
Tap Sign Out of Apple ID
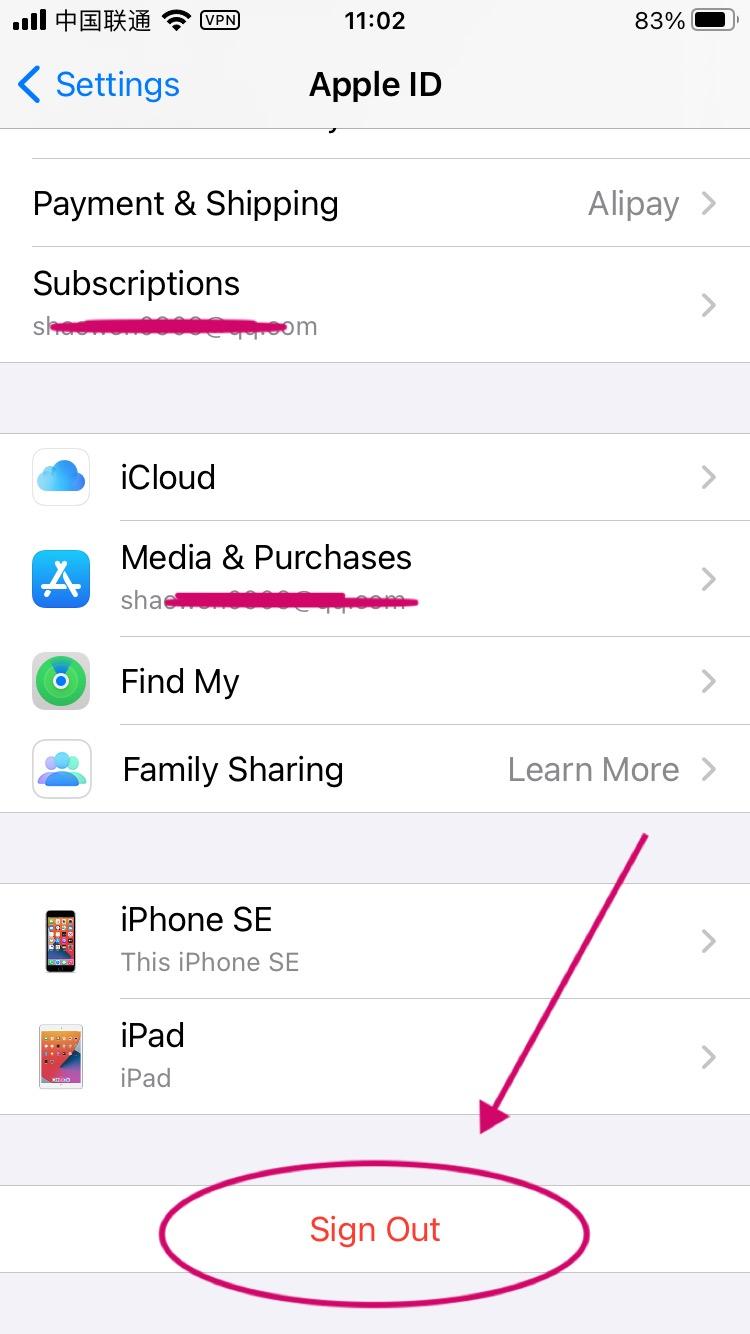[x=375, y=1229]
